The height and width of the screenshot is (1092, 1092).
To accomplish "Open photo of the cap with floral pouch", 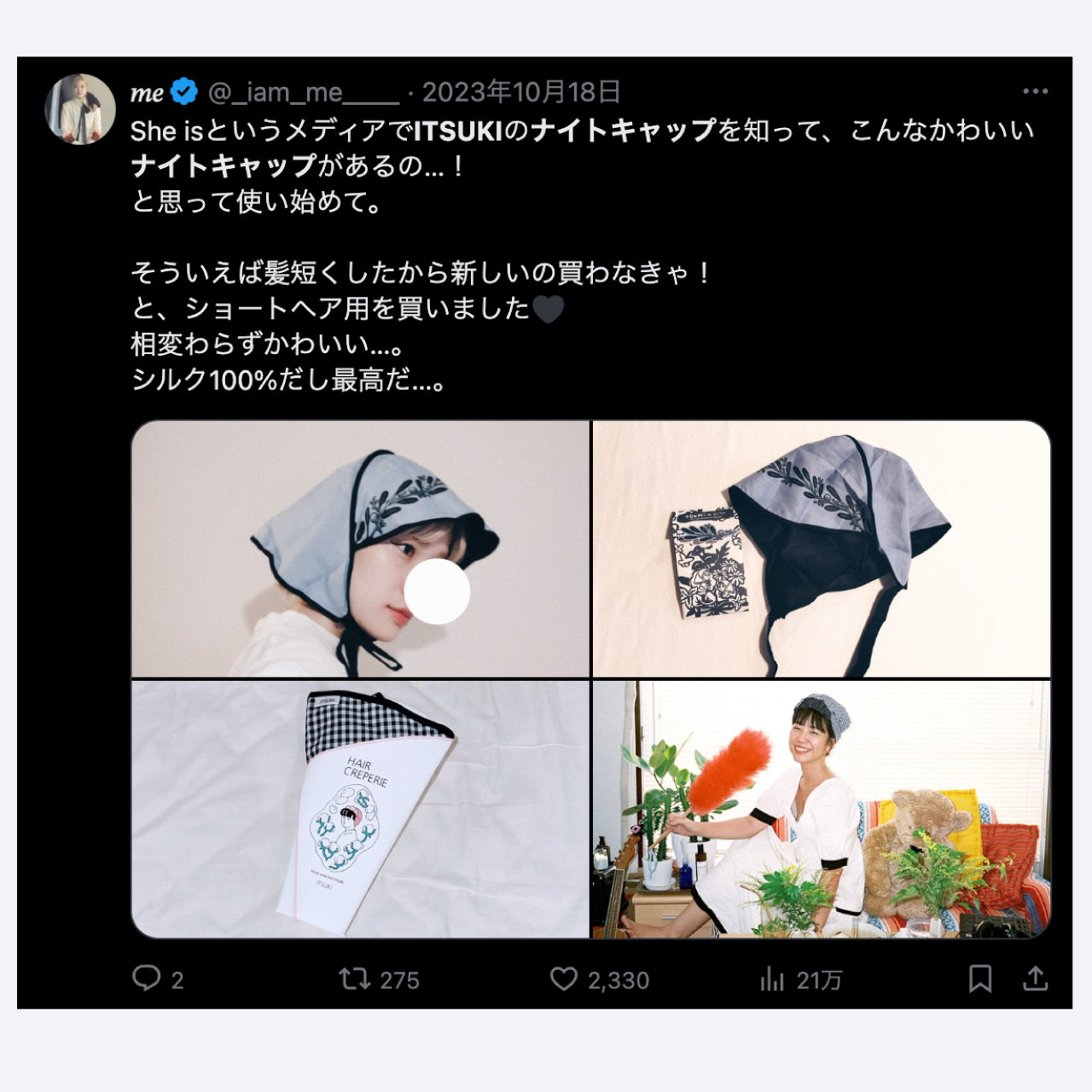I will pos(821,549).
